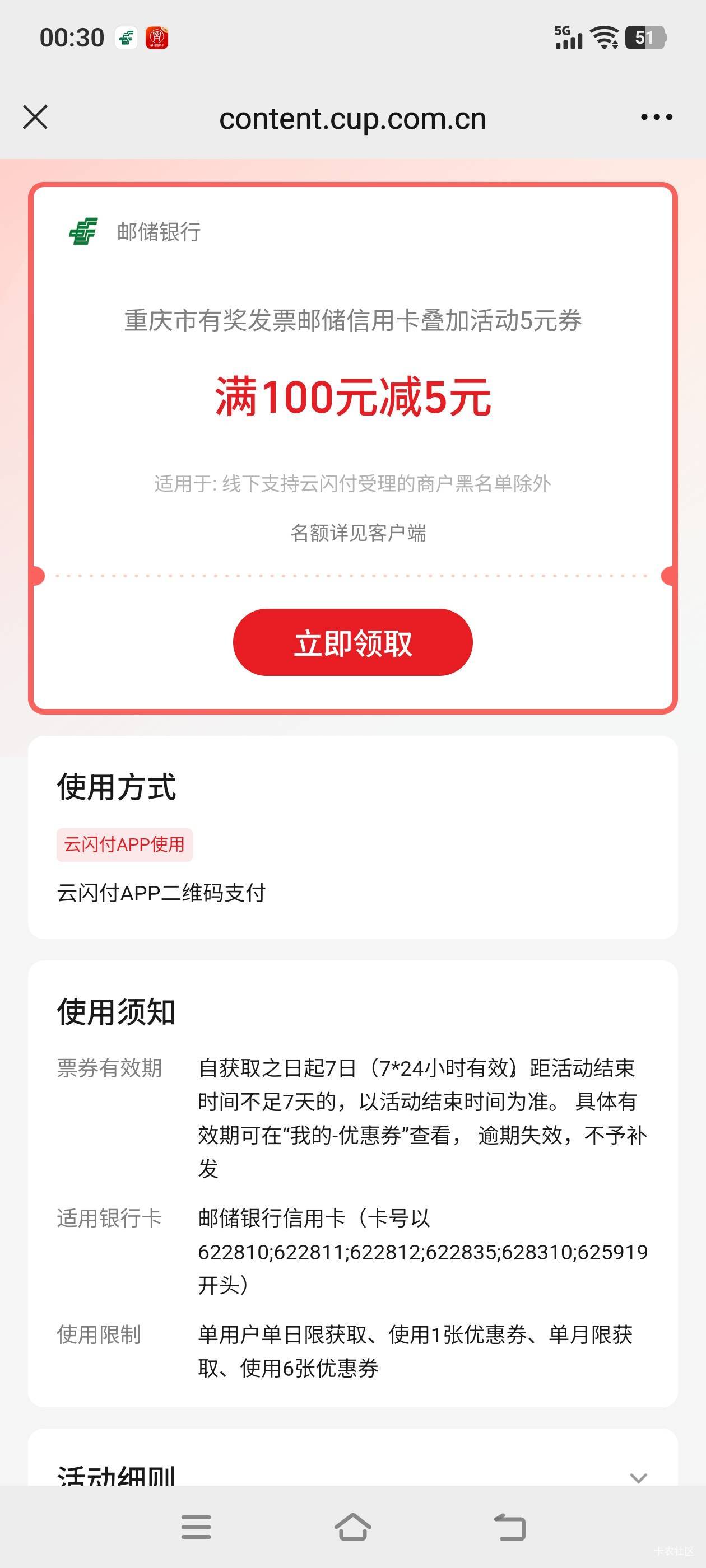
Task: Open the system recent apps menu
Action: (196, 1527)
